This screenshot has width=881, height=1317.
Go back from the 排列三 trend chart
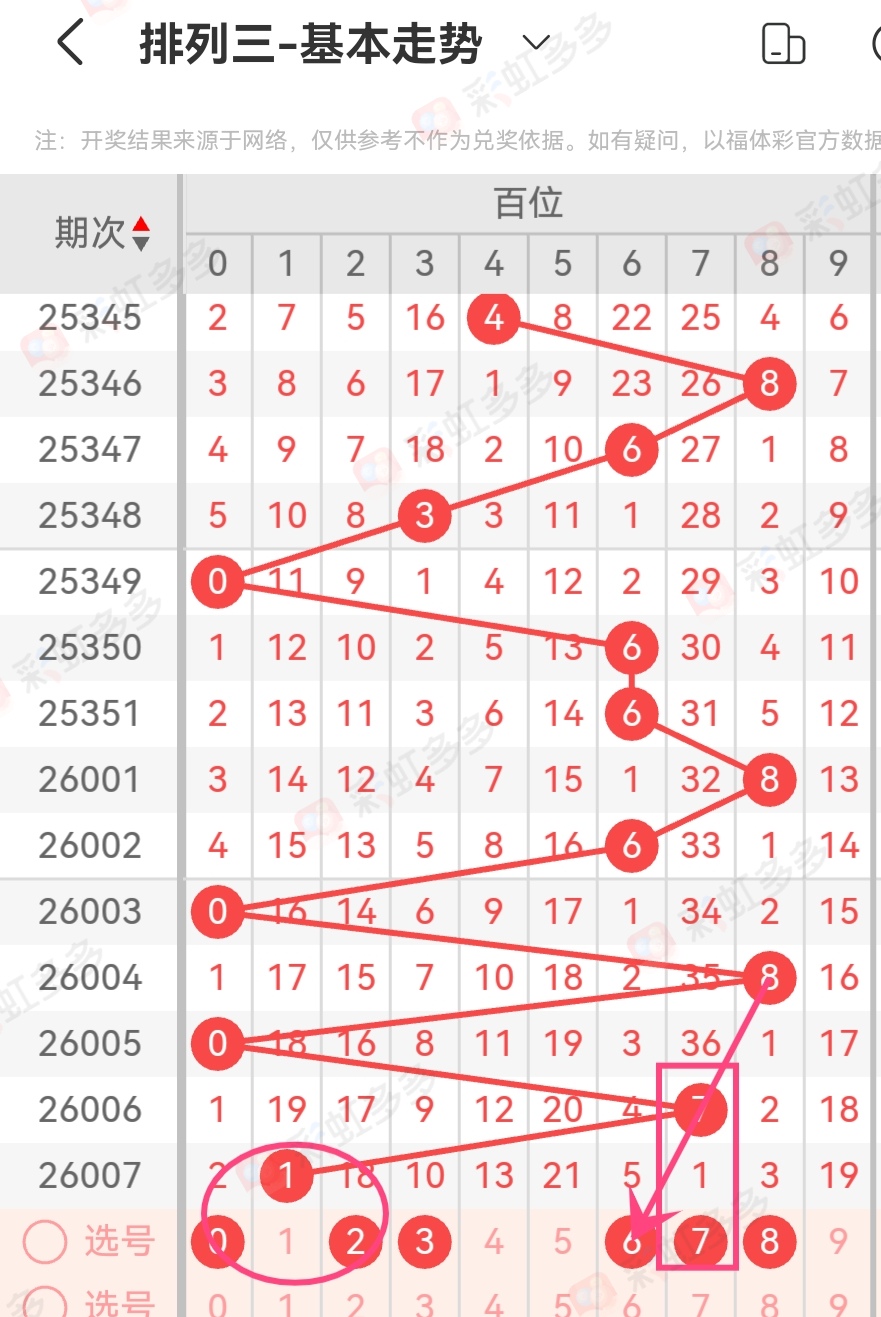click(70, 45)
